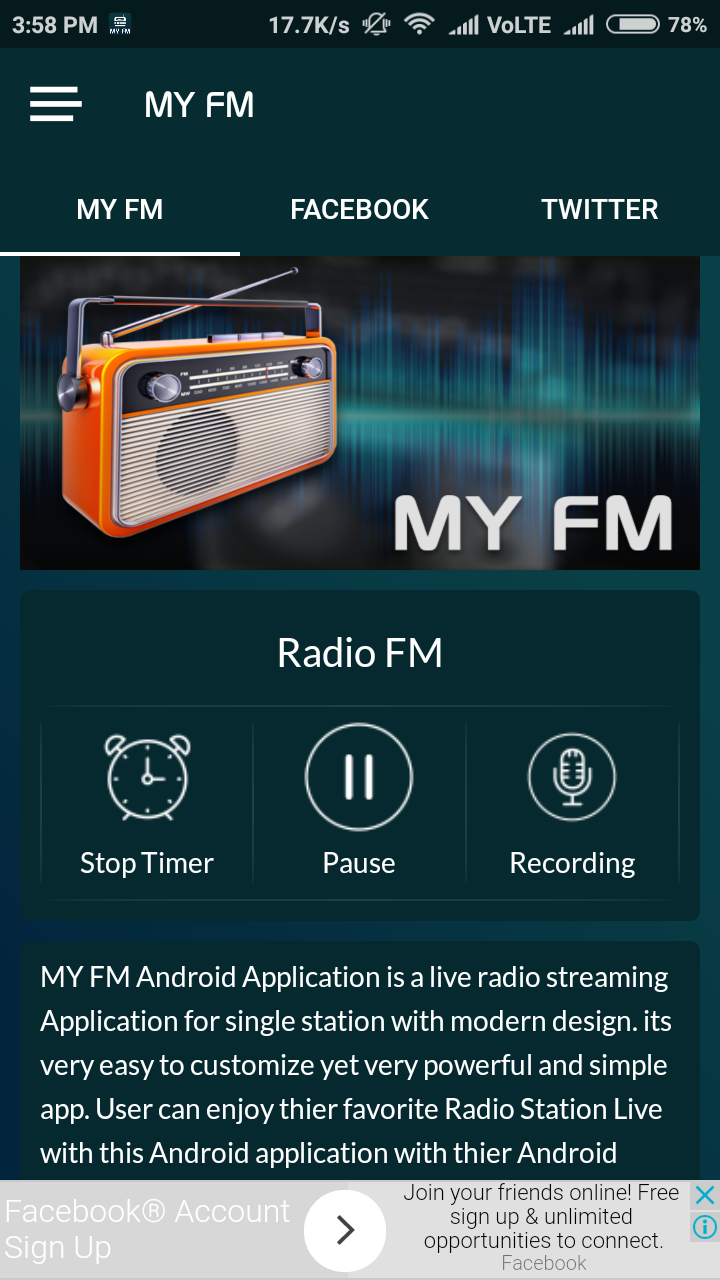Image resolution: width=720 pixels, height=1280 pixels.
Task: Start Recording with the microphone
Action: pyautogui.click(x=572, y=778)
